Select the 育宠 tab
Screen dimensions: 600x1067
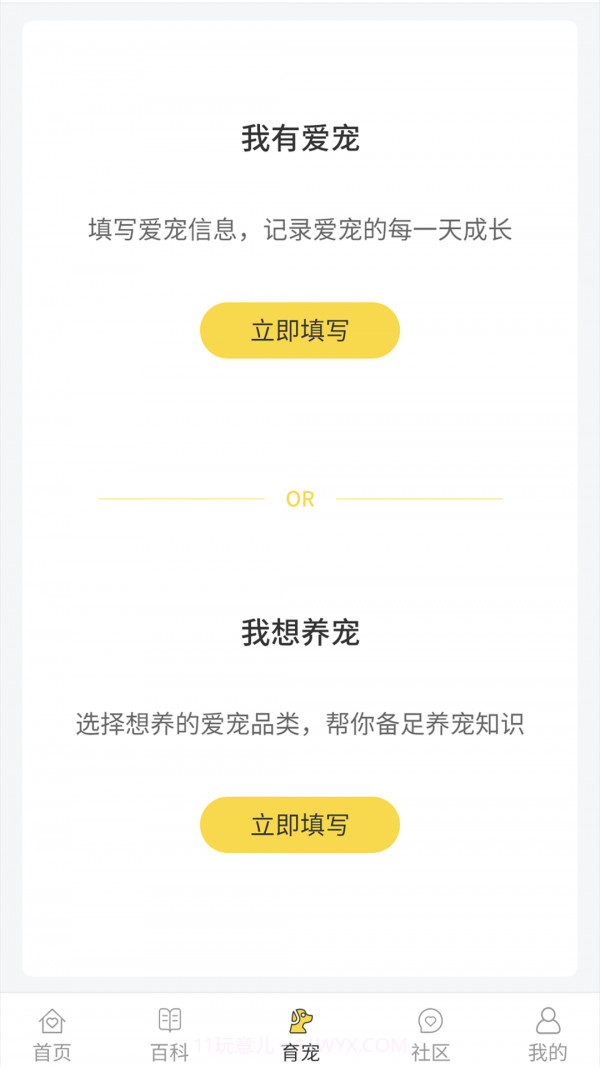coord(300,1033)
